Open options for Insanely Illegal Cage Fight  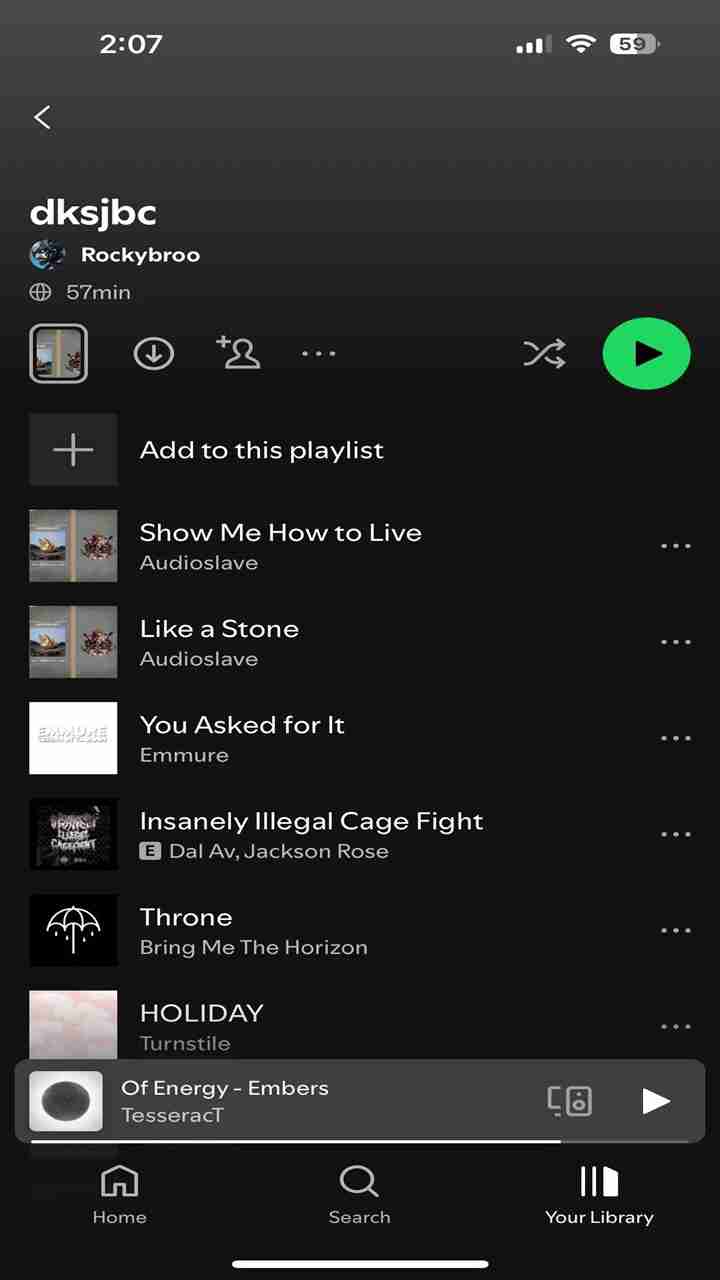click(676, 834)
